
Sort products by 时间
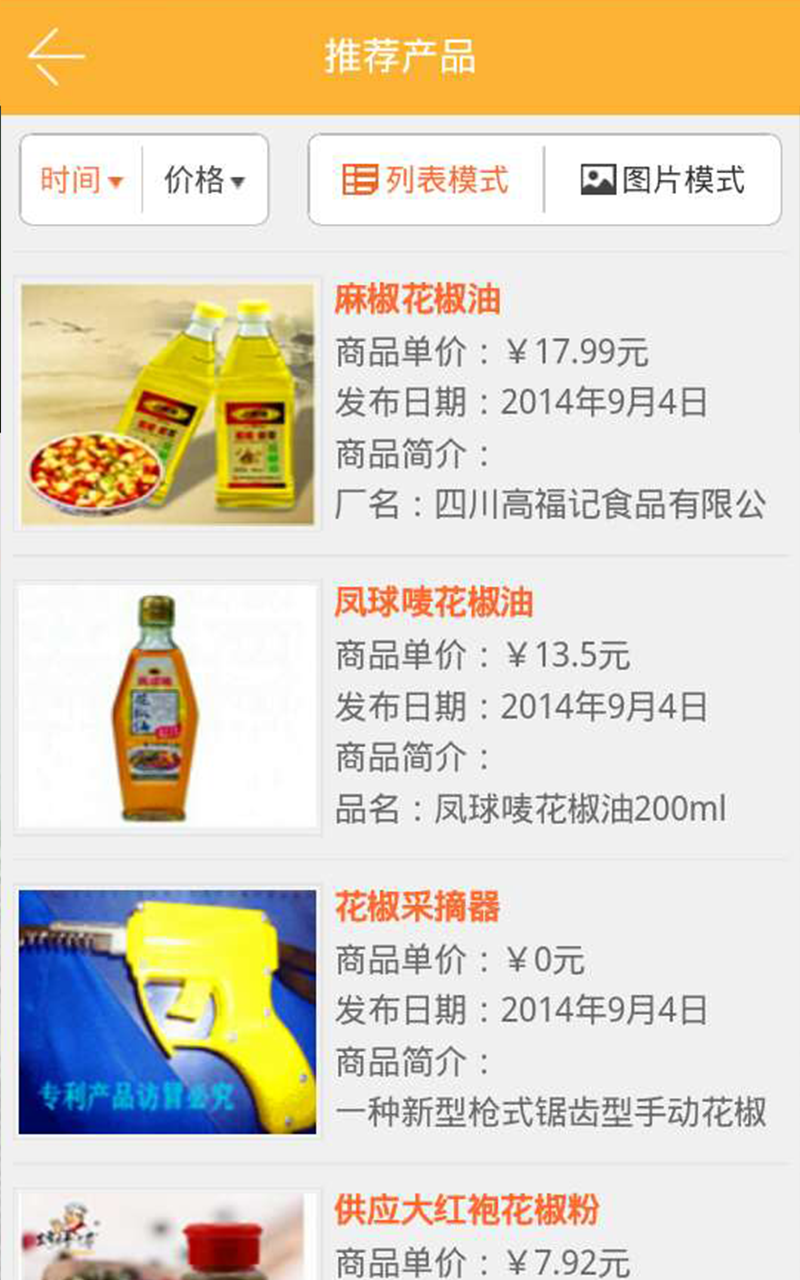point(82,180)
